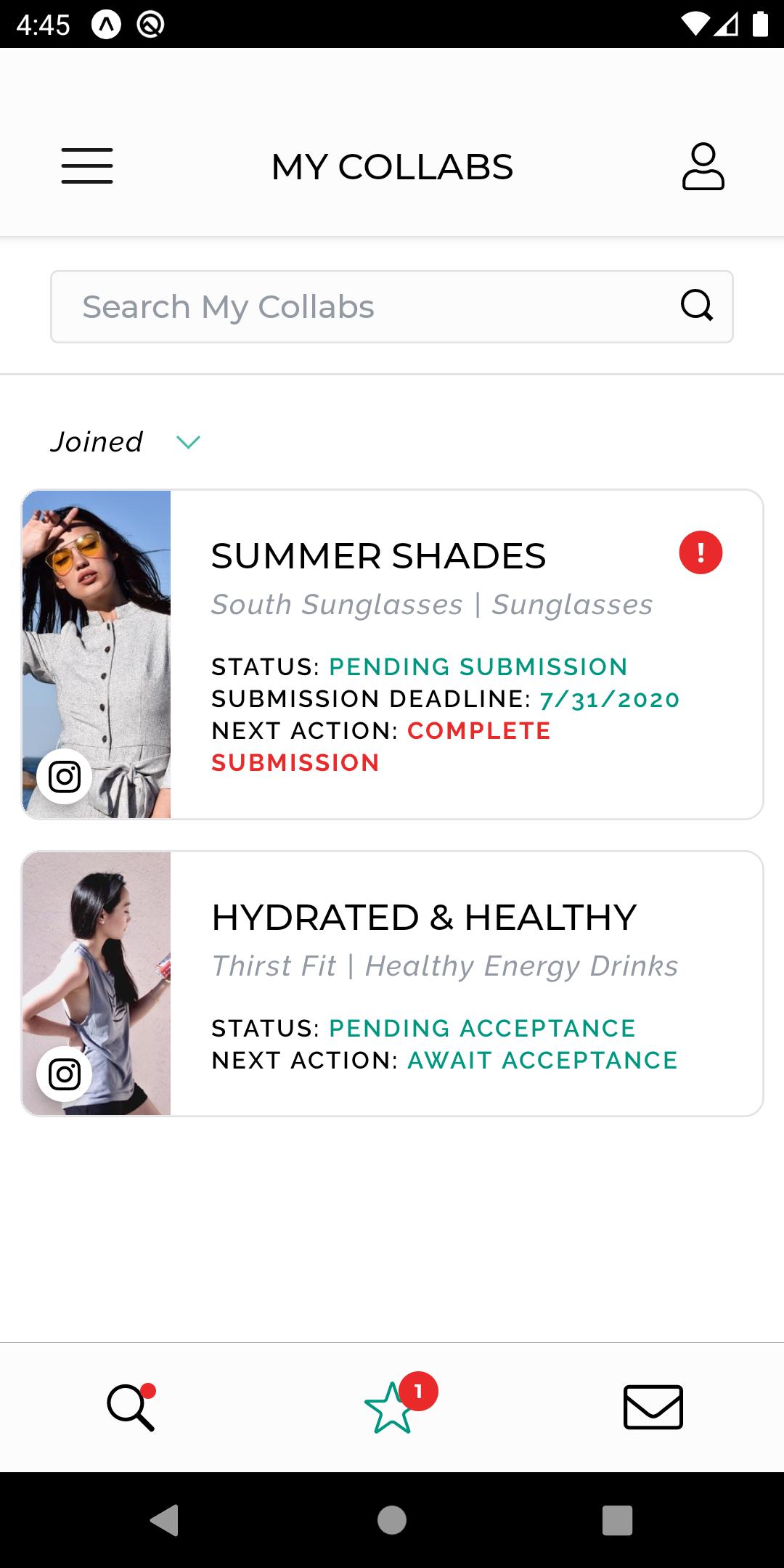Open the messages envelope tab
Screen dimensions: 784x1568
(653, 1407)
